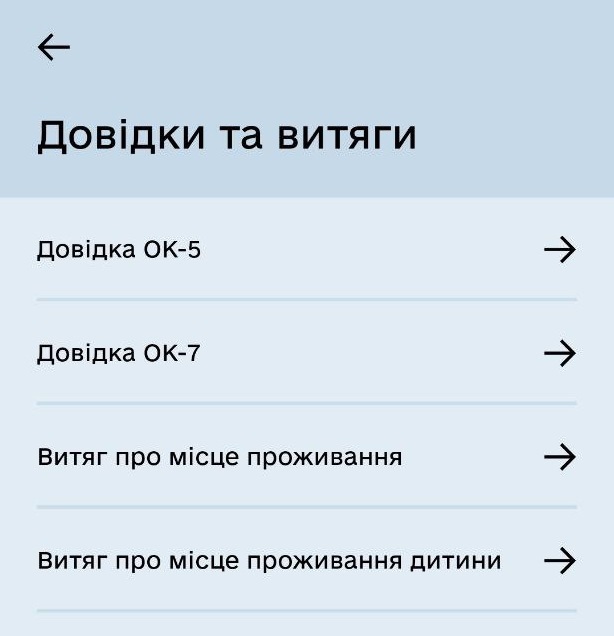
Task: Go back using the top arrow
Action: coord(54,47)
